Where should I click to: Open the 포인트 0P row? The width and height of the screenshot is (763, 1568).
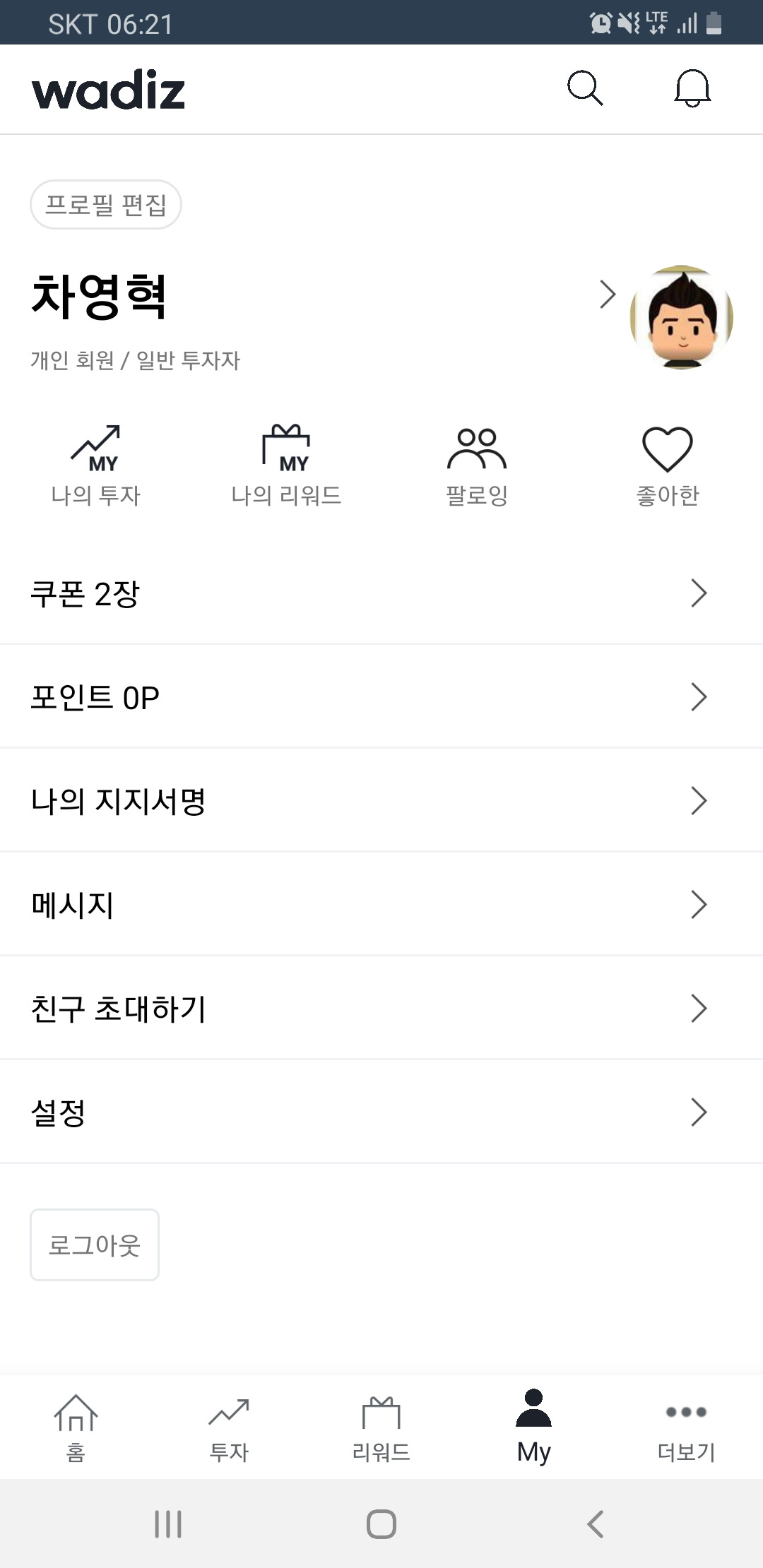(381, 697)
